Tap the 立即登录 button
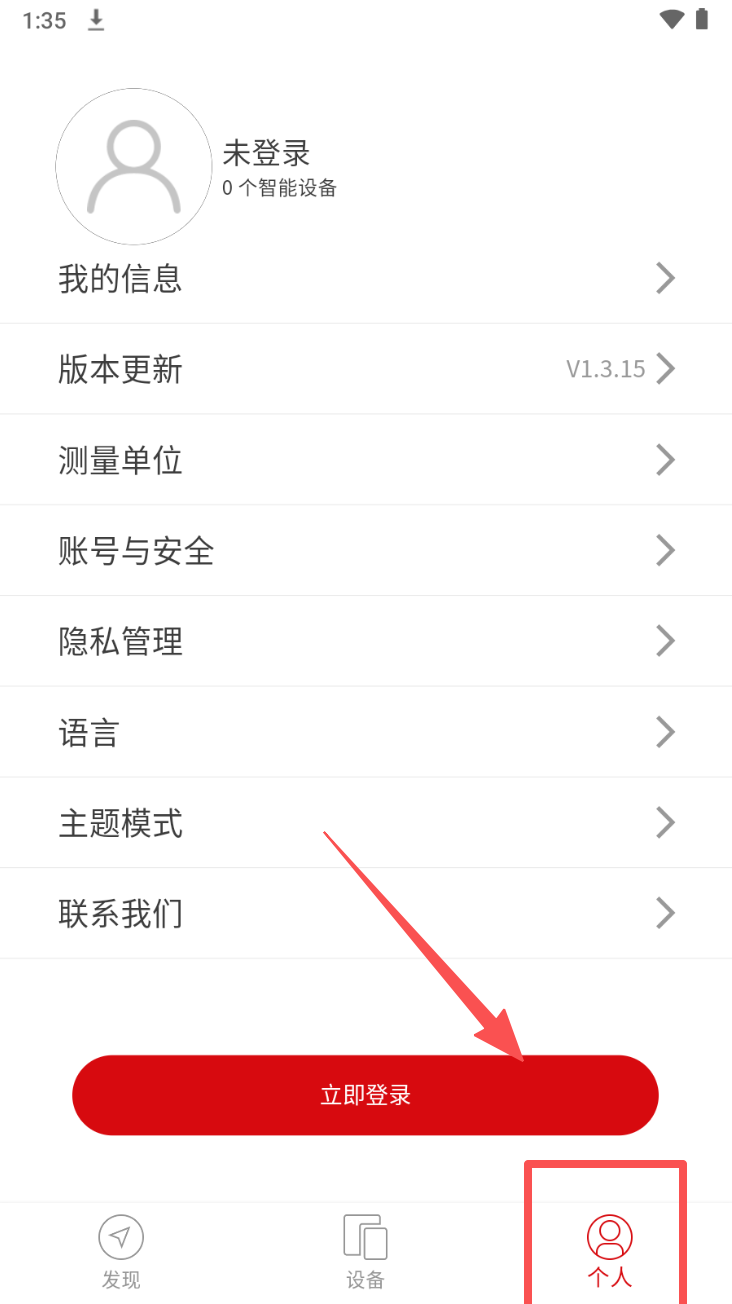This screenshot has width=732, height=1304. [365, 1095]
